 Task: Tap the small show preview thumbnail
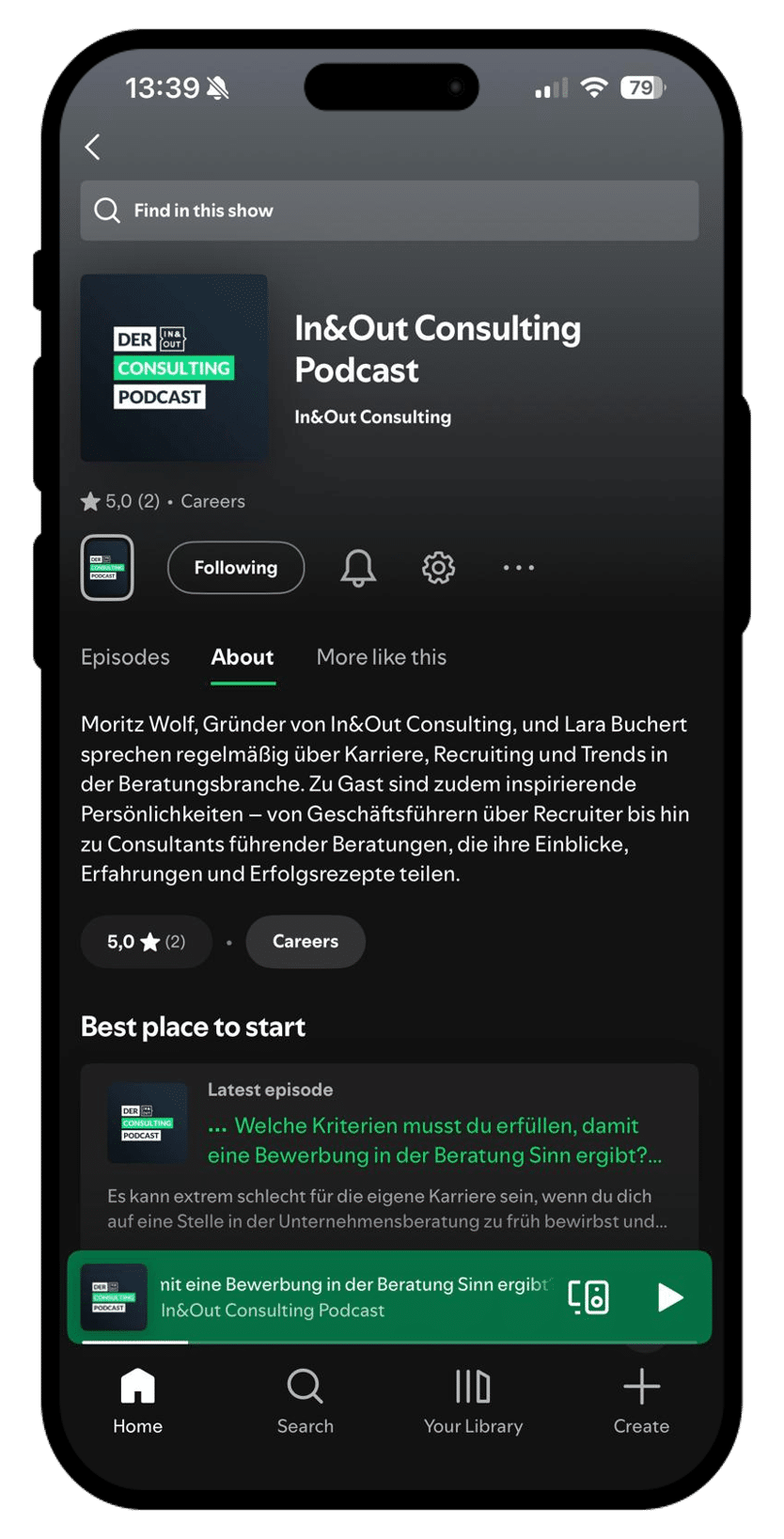(x=107, y=568)
